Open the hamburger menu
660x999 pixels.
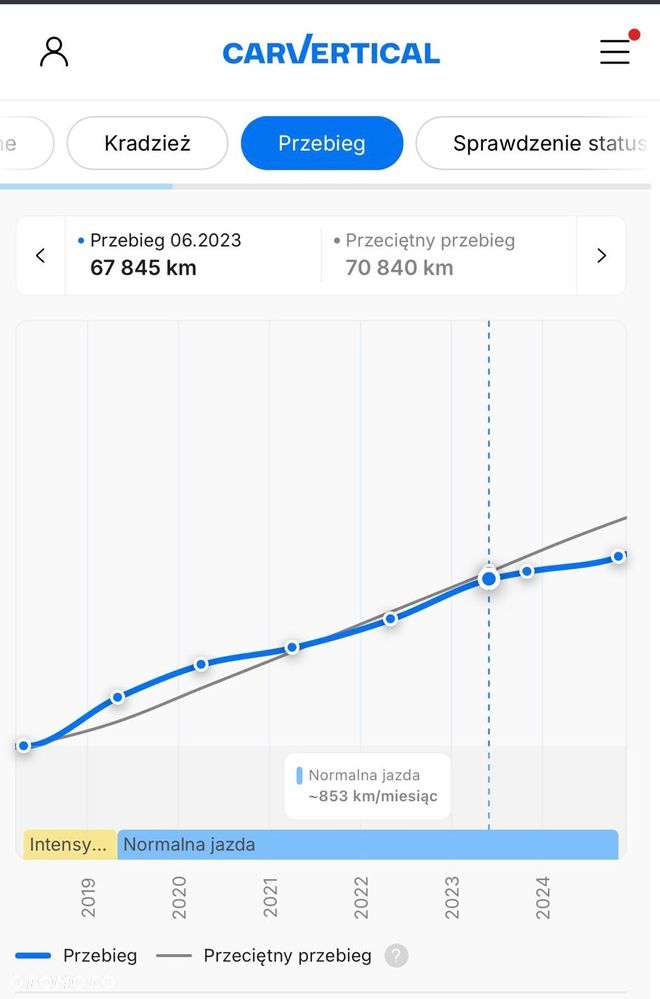[615, 52]
